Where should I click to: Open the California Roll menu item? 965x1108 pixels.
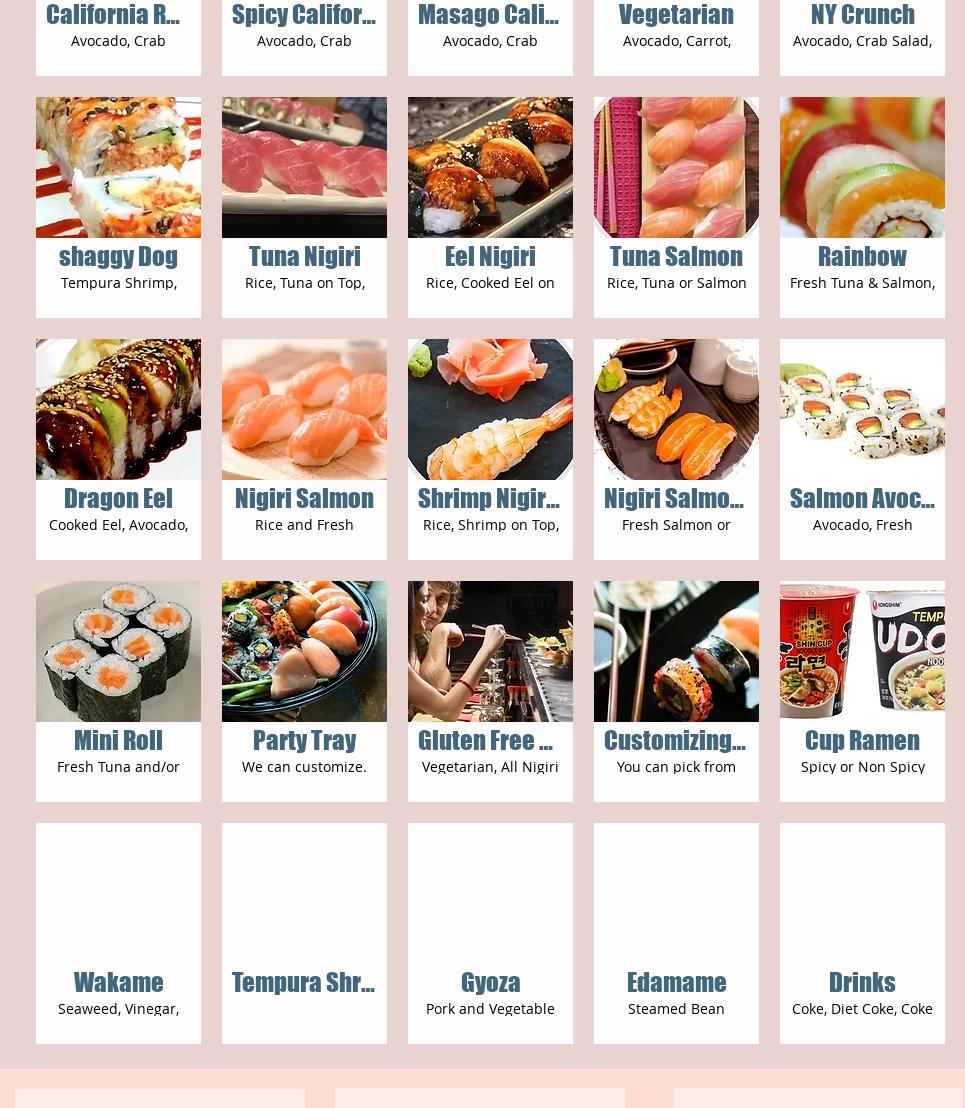(113, 15)
